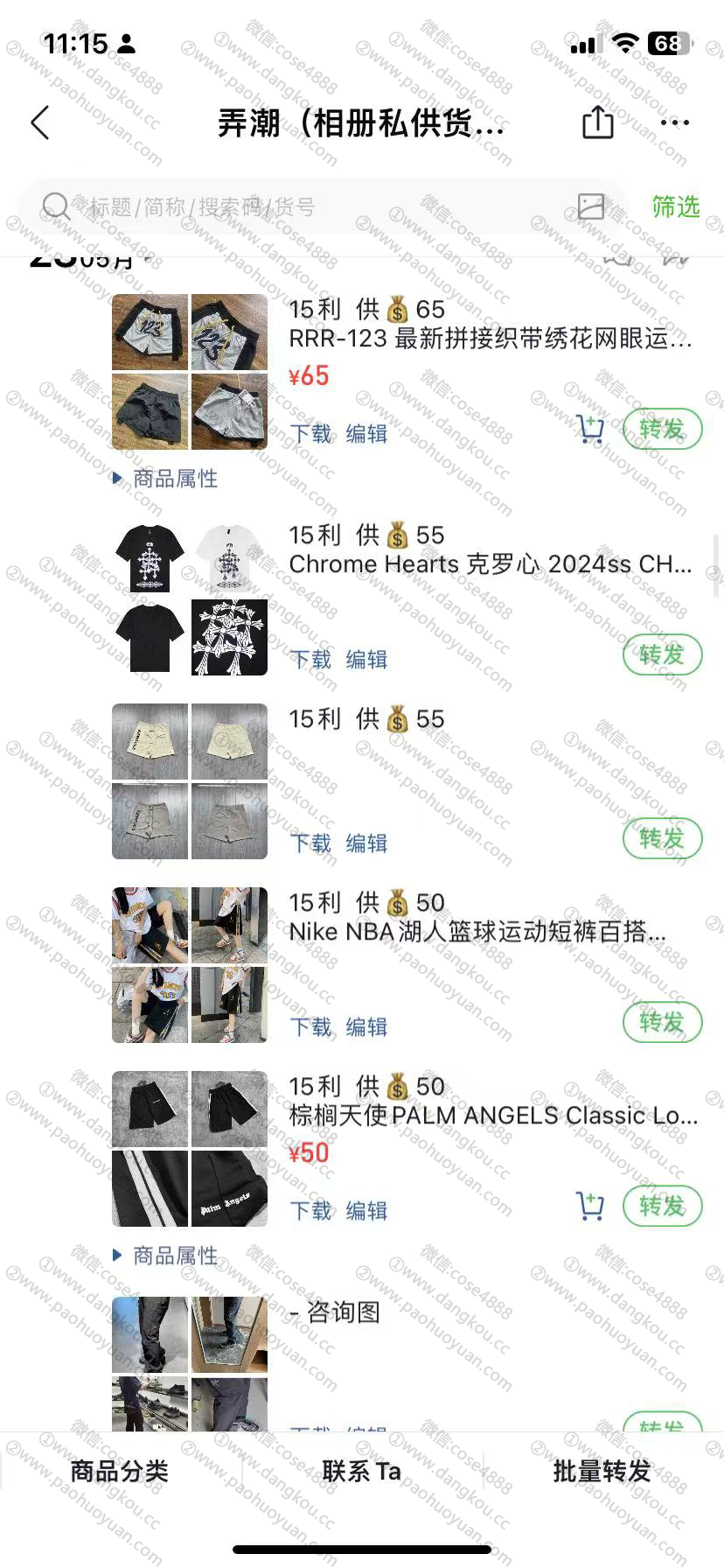Tap 编辑 for Chrome Hearts item
Image resolution: width=724 pixels, height=1568 pixels.
(366, 659)
